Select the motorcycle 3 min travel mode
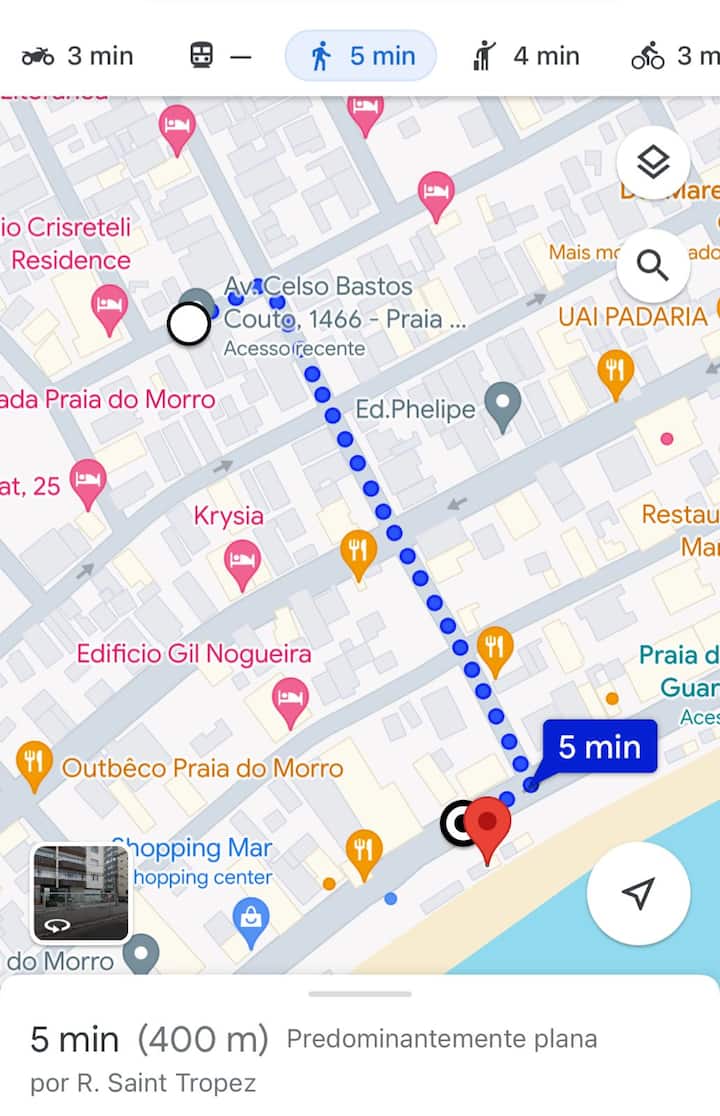The width and height of the screenshot is (720, 1116). click(77, 56)
